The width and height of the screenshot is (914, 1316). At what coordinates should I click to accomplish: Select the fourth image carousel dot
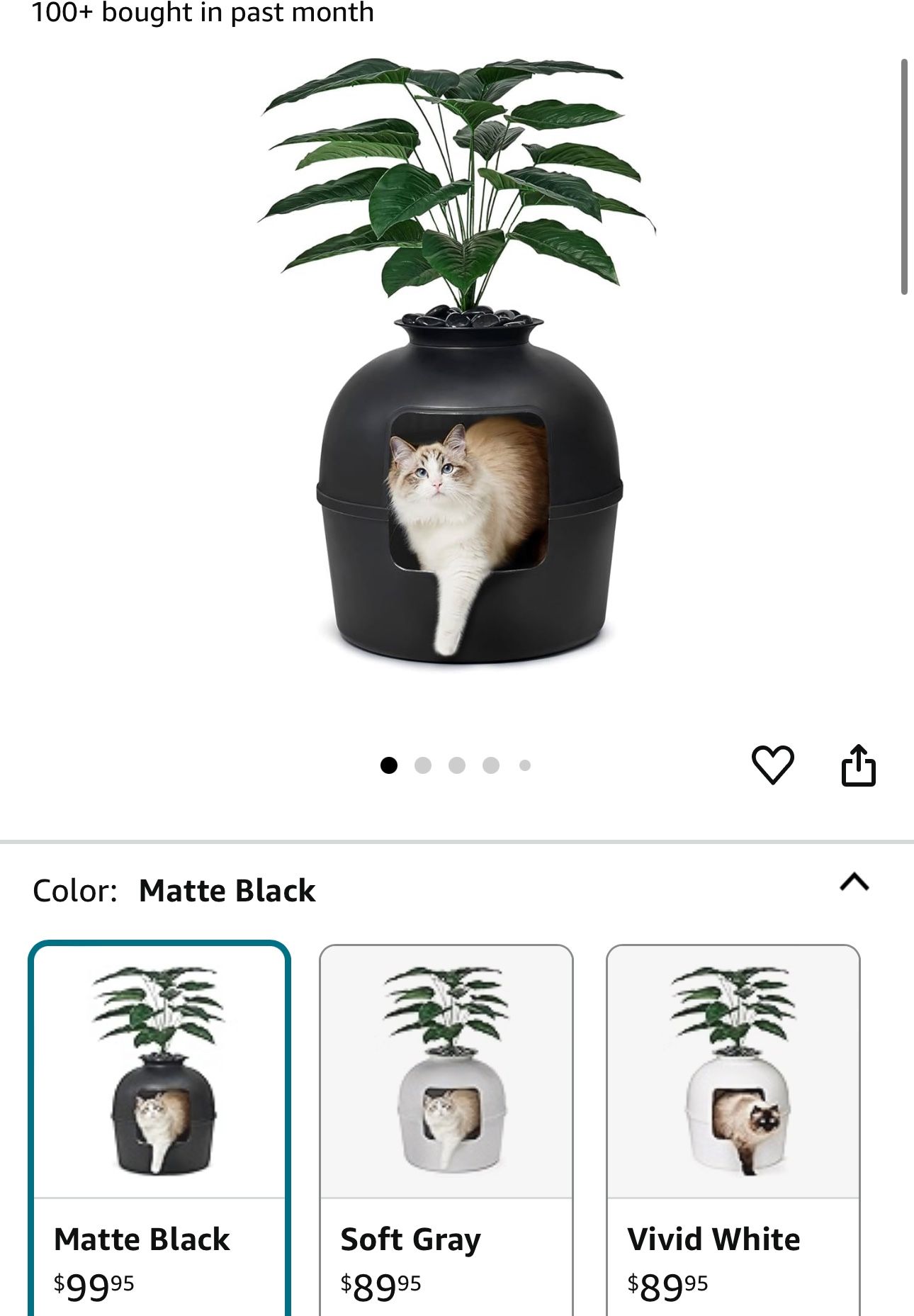tap(491, 764)
